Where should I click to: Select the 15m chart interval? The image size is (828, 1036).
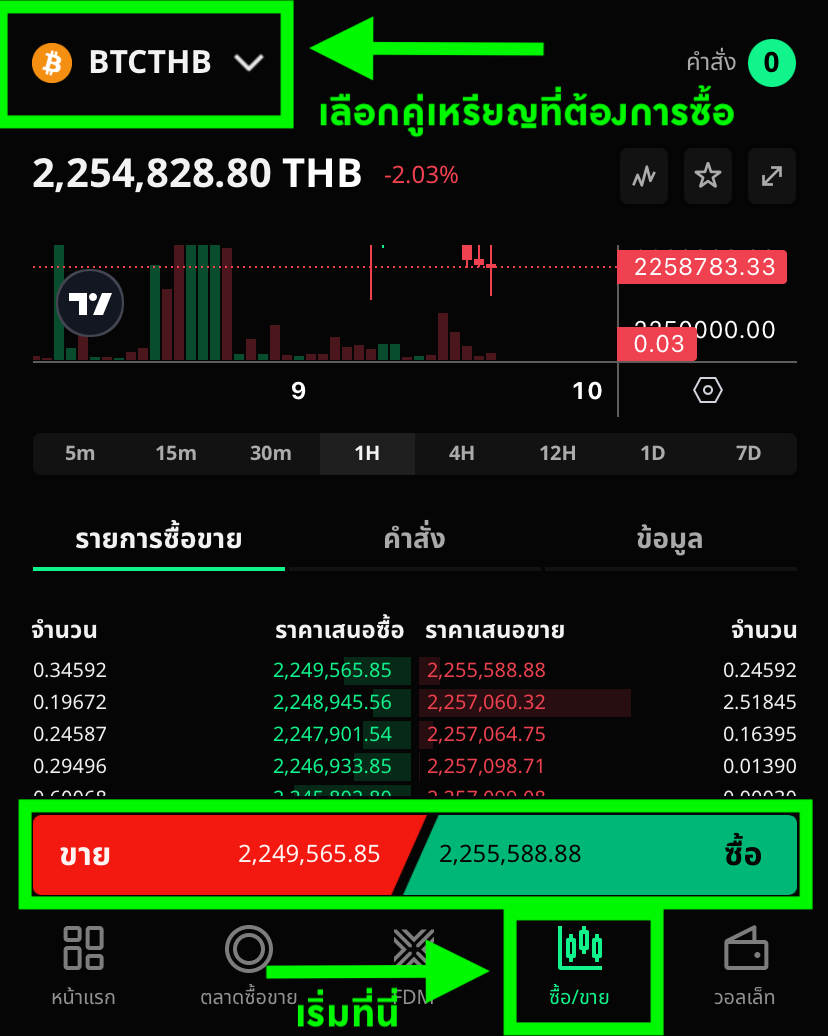[x=175, y=453]
